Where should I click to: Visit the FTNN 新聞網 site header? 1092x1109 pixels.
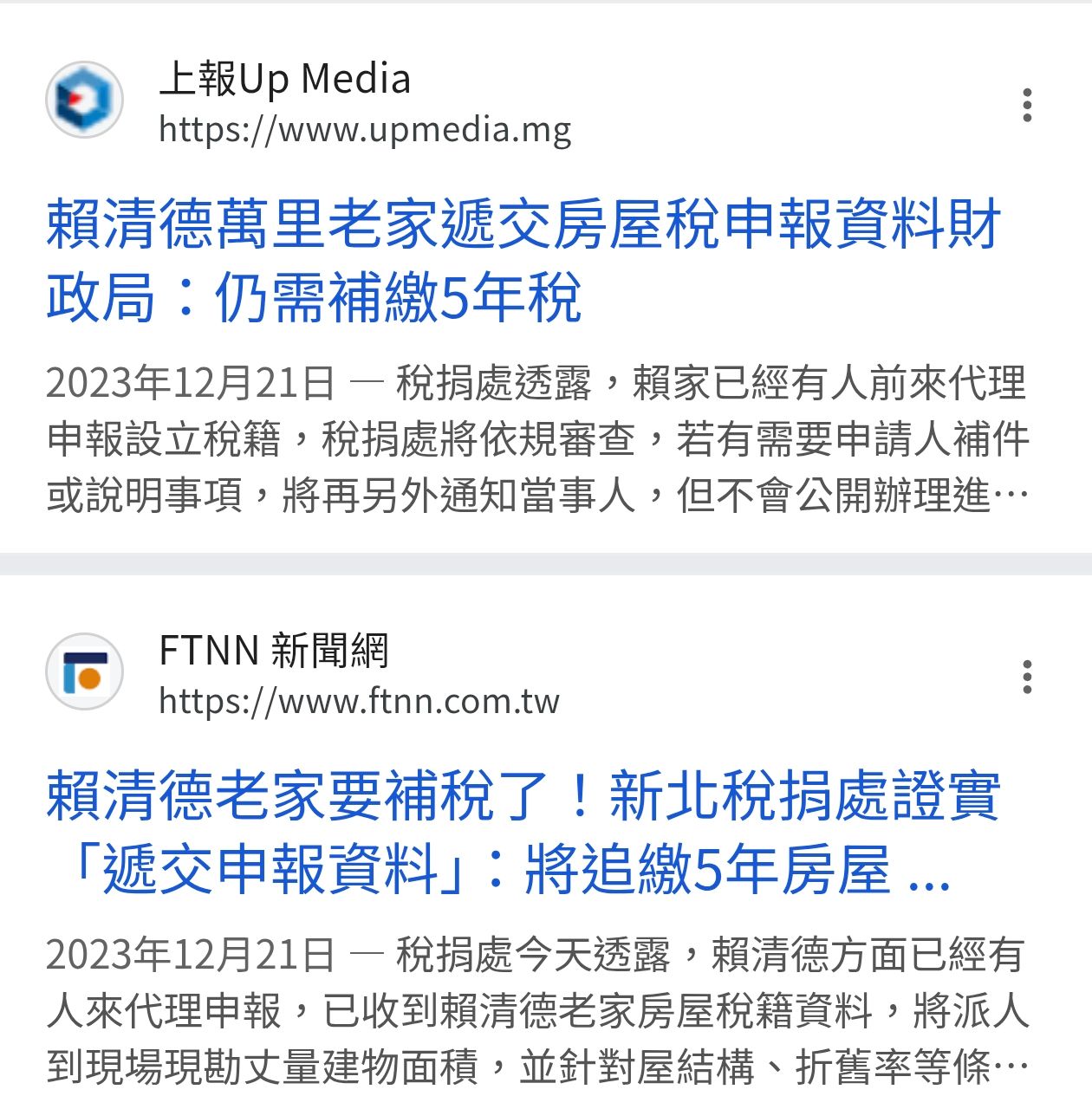click(274, 652)
